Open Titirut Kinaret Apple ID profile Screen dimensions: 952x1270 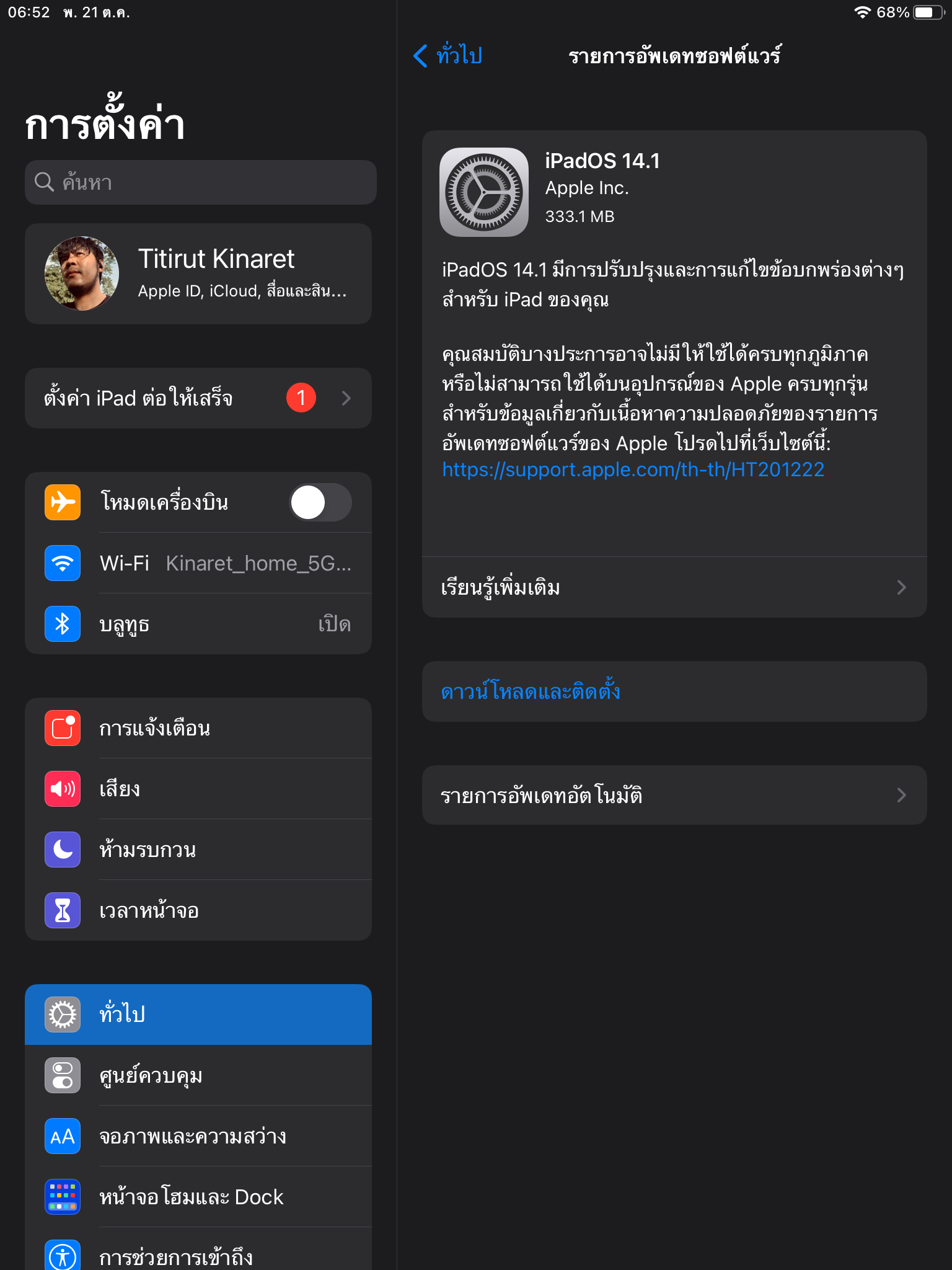coord(198,273)
